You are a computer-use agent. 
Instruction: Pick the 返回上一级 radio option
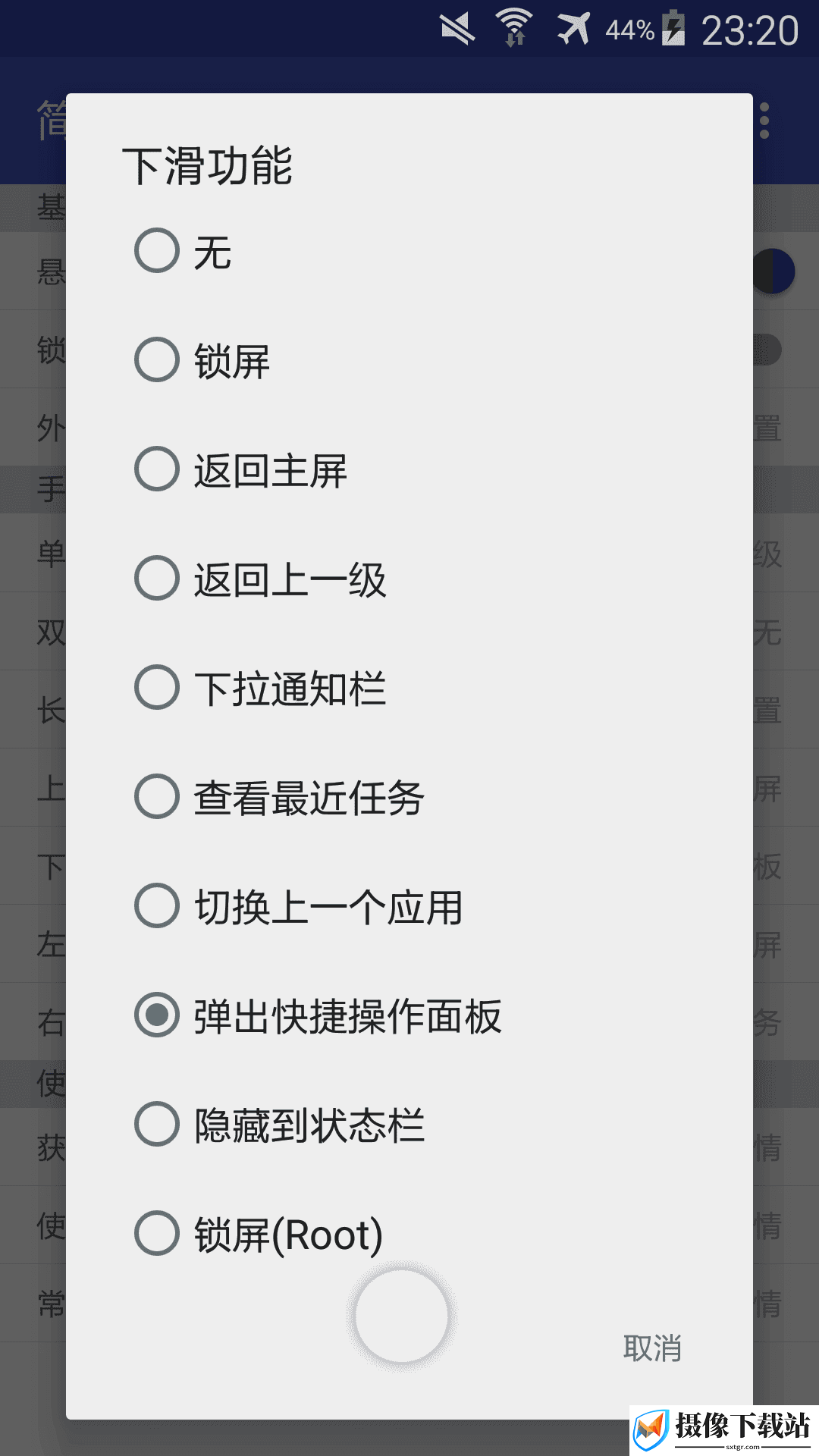(x=409, y=579)
